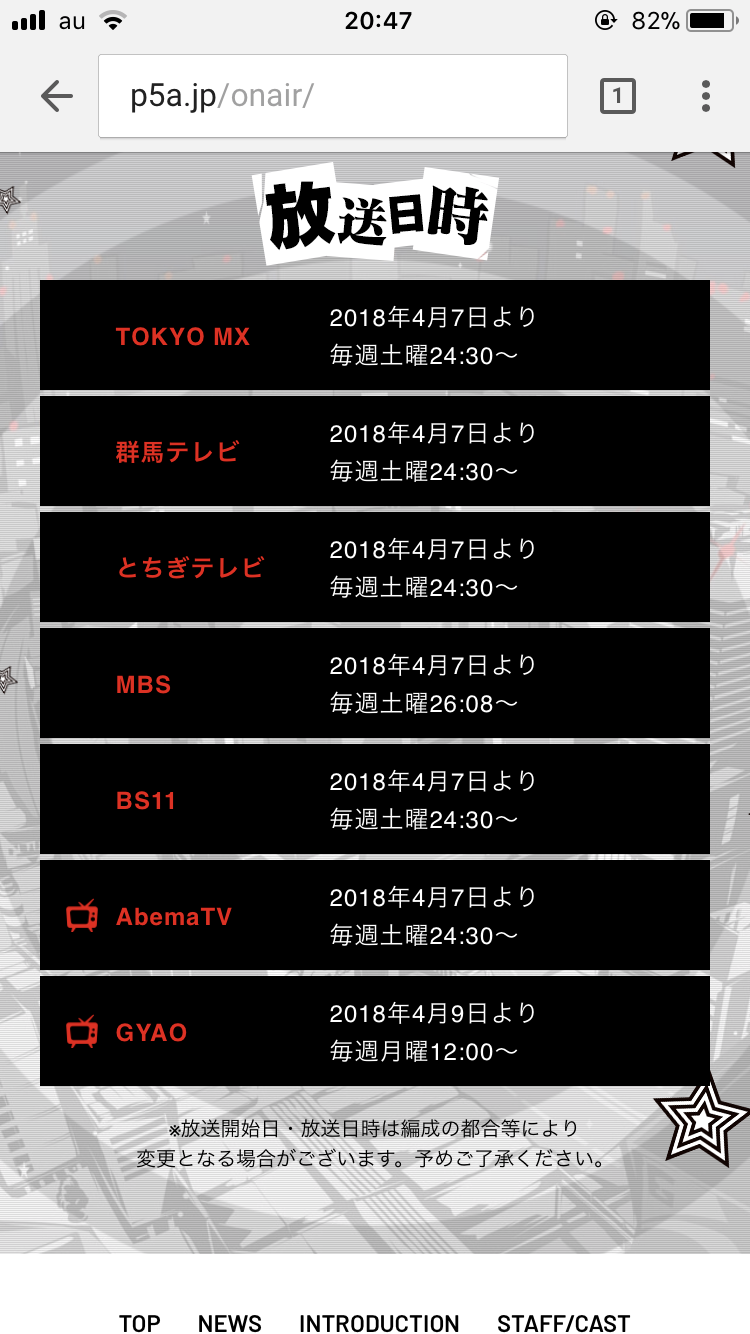The width and height of the screenshot is (750, 1334).
Task: Go back to the previous page
Action: 57,96
